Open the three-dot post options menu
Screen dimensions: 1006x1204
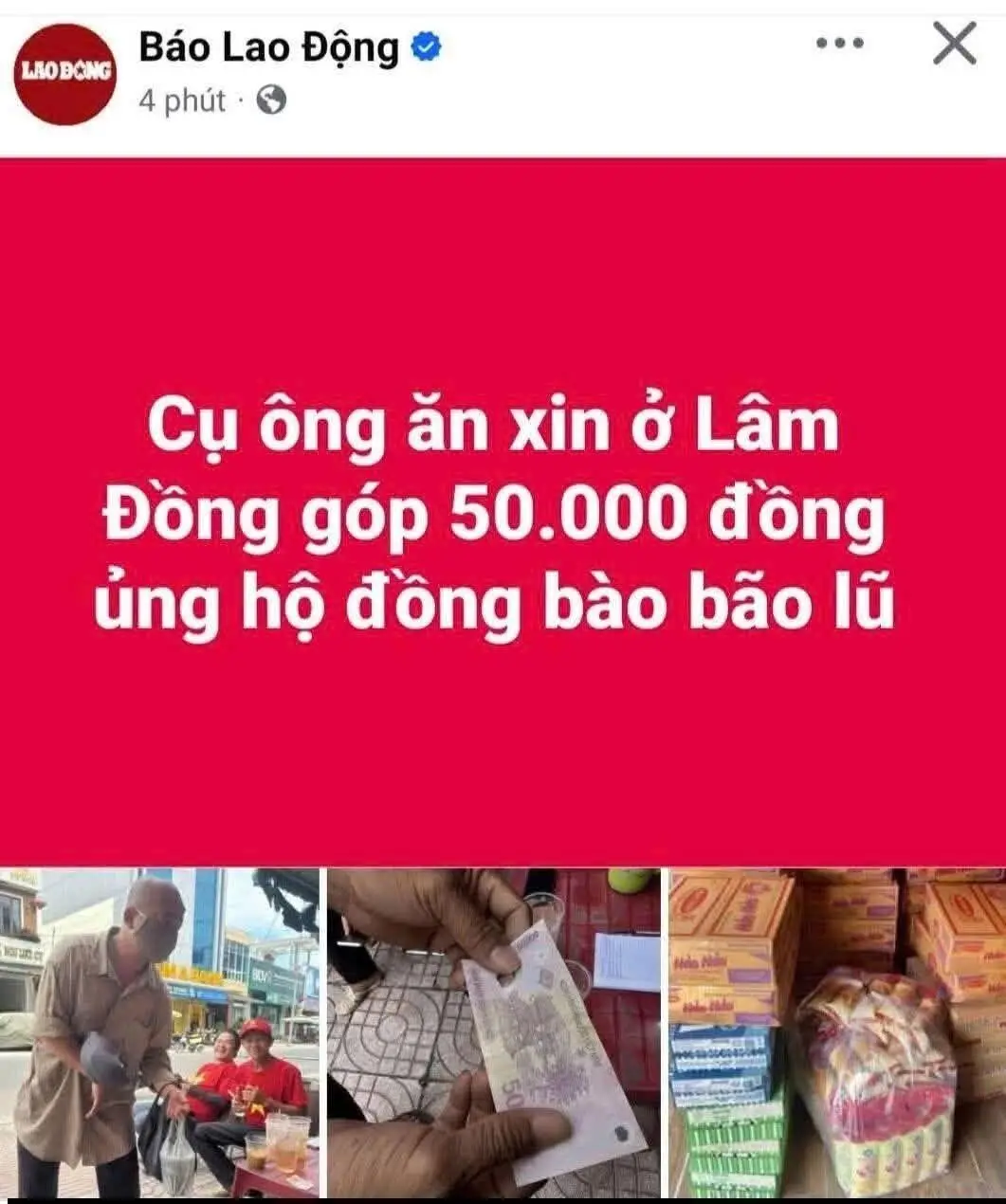point(840,45)
